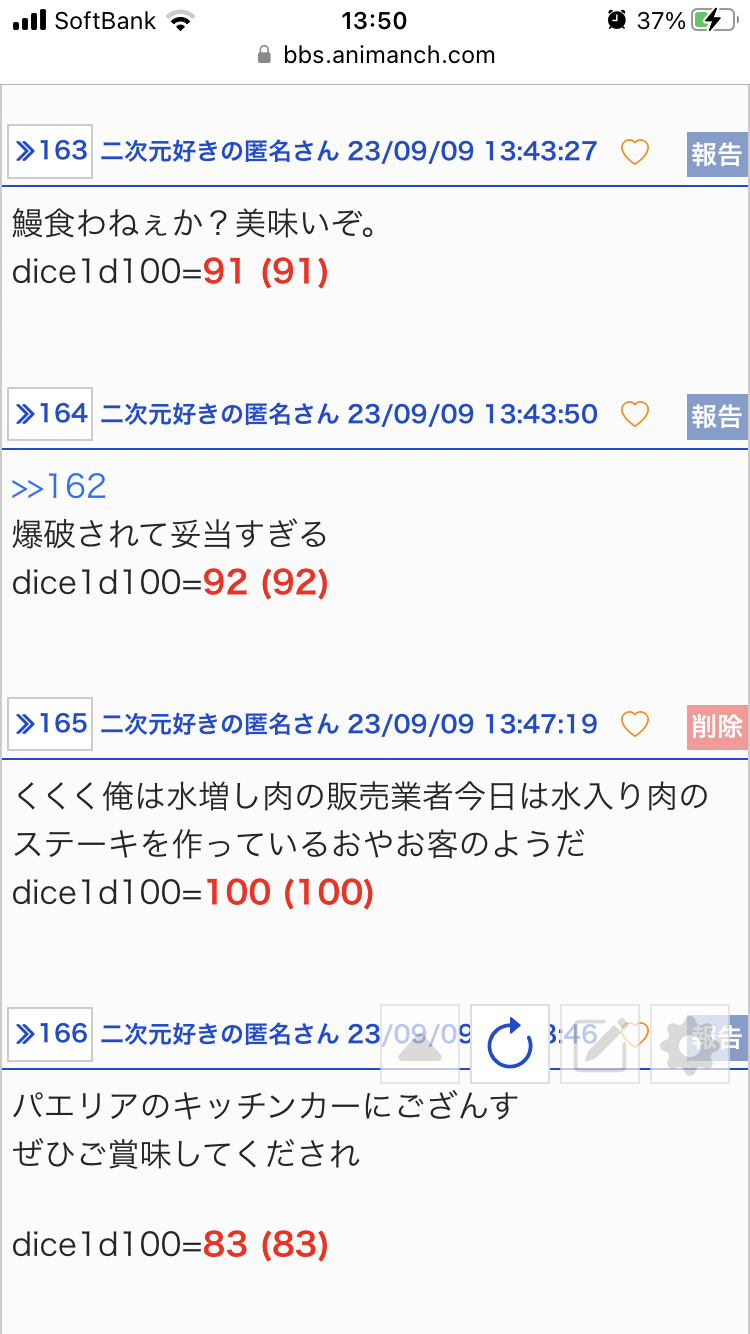Open the >>162 quoted post link

tap(59, 487)
